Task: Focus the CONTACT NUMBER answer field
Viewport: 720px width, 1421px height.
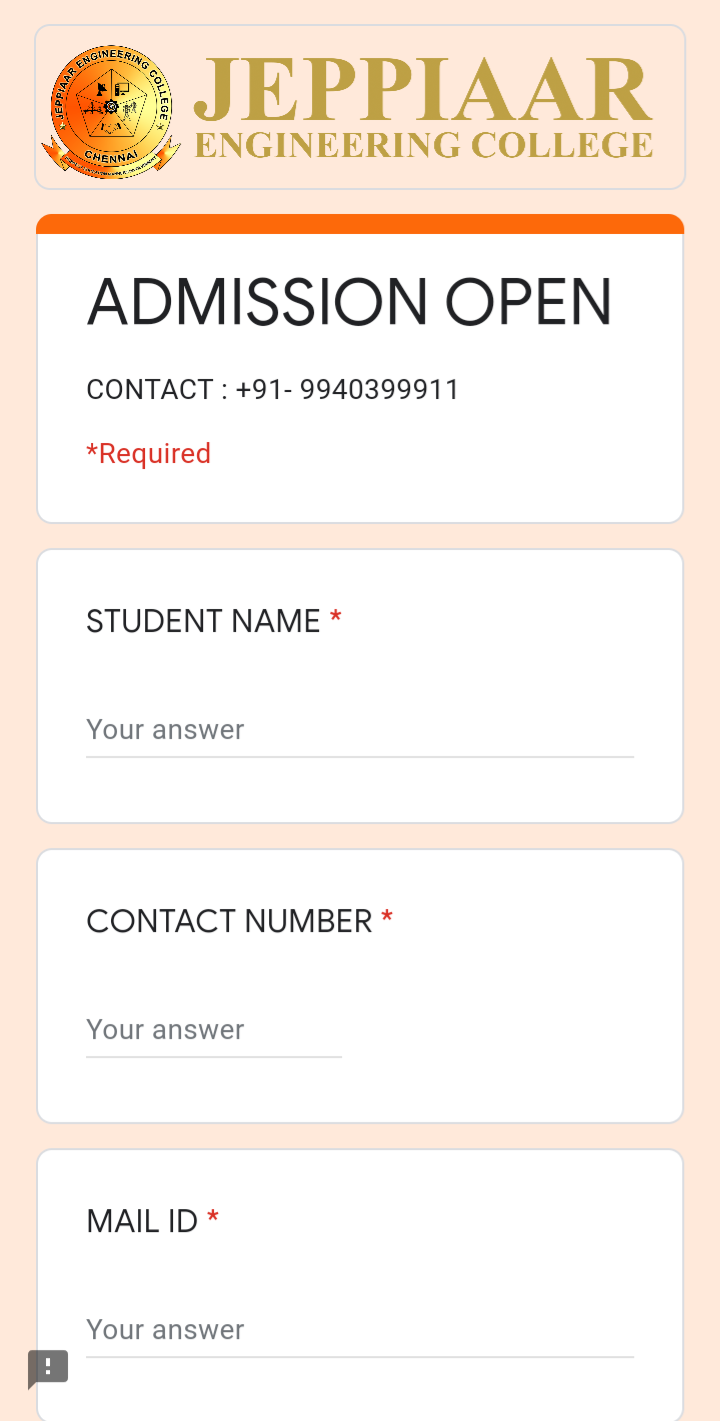Action: [x=213, y=1029]
